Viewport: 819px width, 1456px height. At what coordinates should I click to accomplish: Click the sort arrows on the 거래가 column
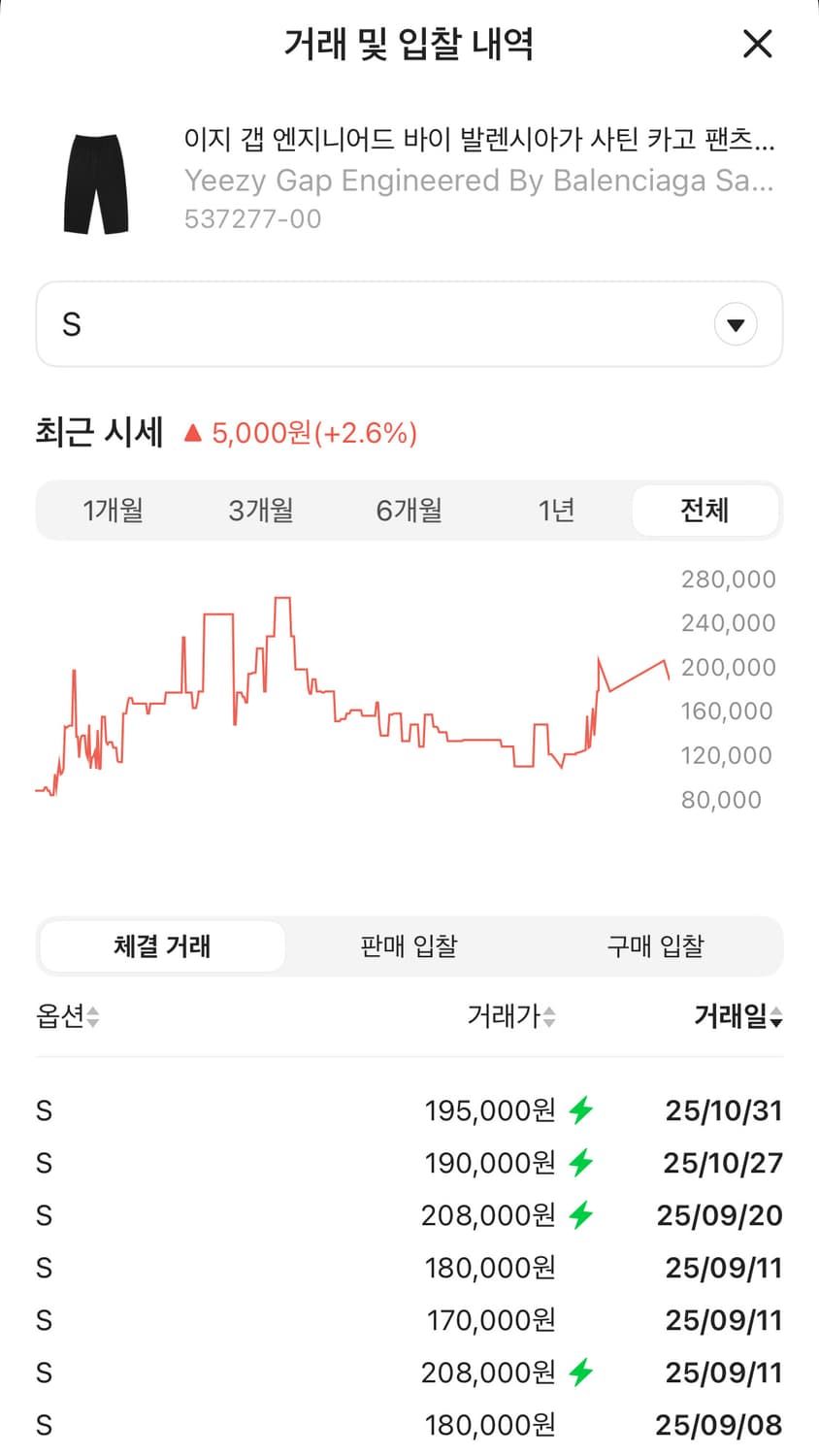[548, 1016]
